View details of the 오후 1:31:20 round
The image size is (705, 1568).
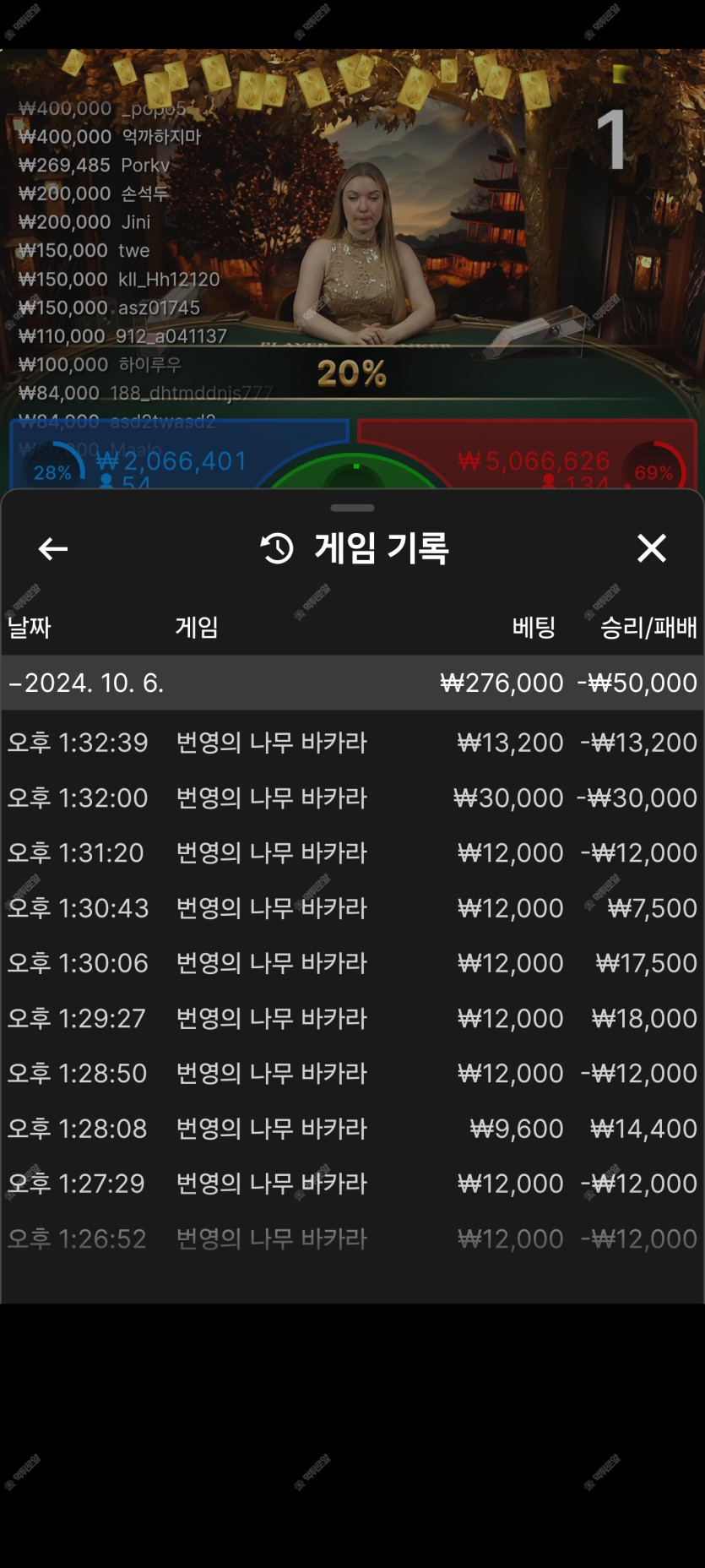coord(352,852)
